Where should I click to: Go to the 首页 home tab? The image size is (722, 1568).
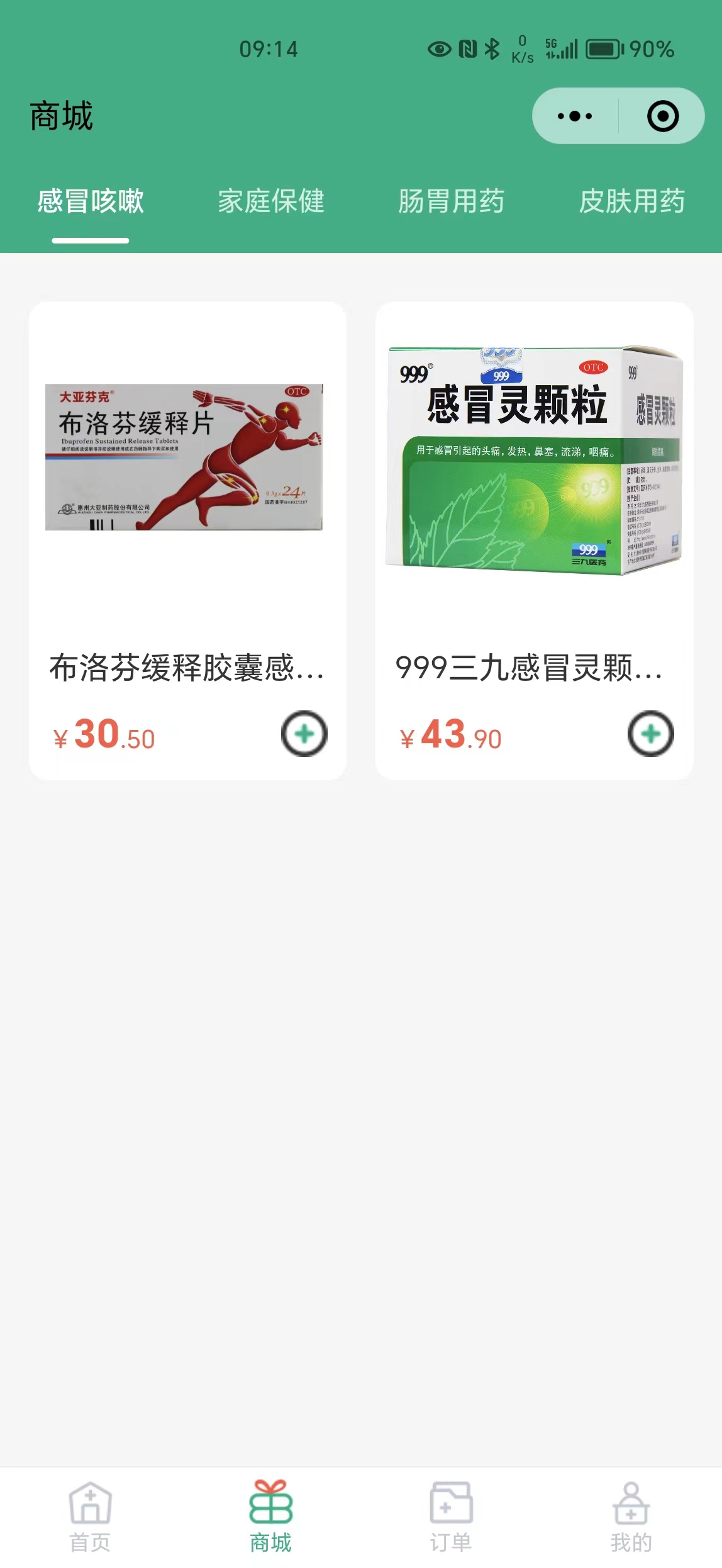pyautogui.click(x=90, y=1517)
